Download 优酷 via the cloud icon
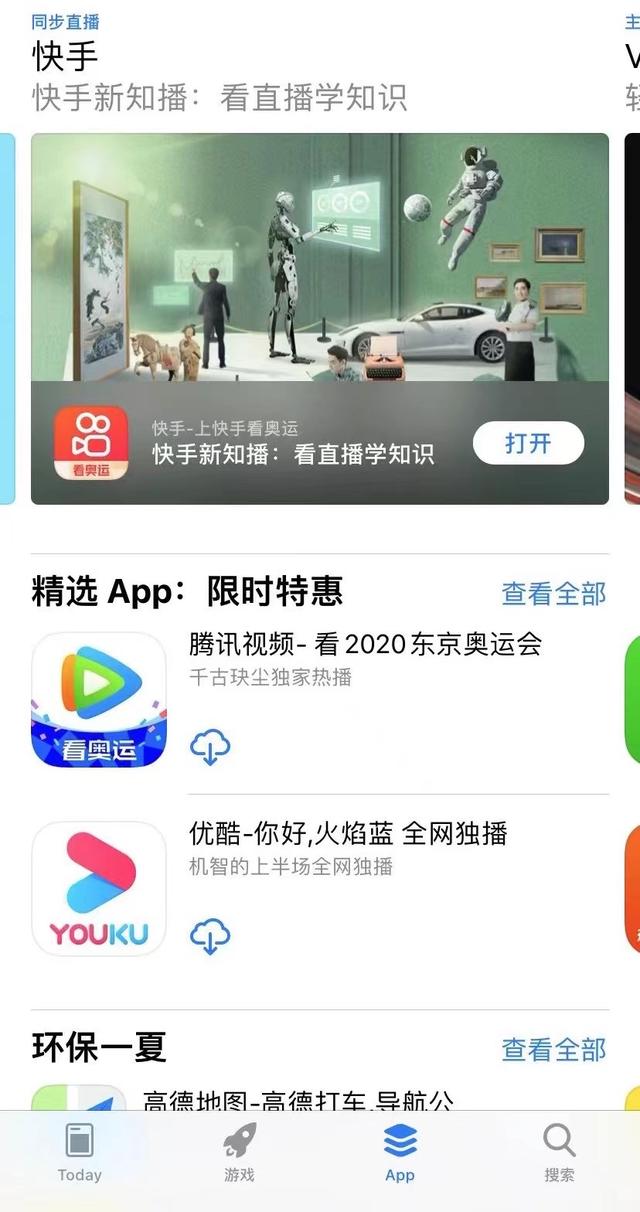 210,936
